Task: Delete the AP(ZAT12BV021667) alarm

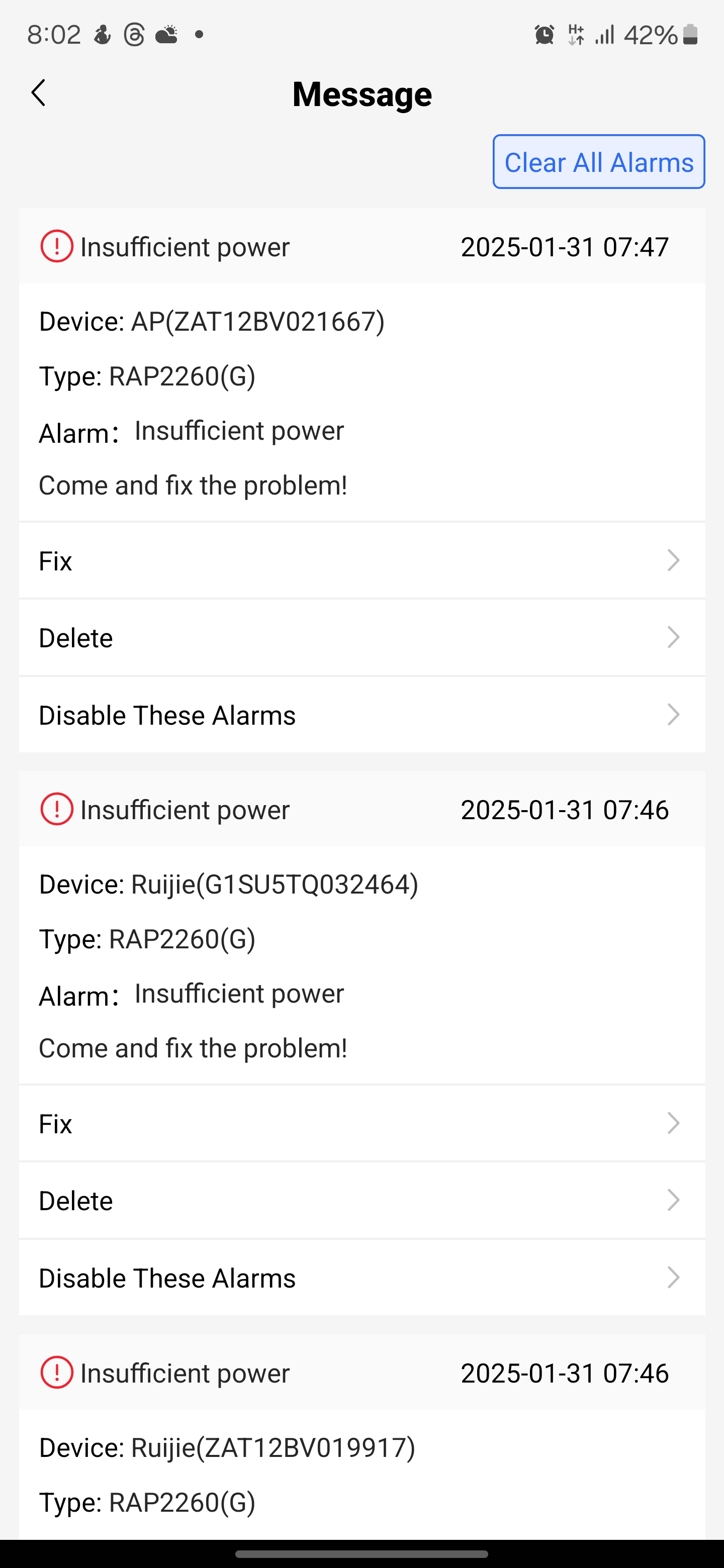Action: [361, 638]
